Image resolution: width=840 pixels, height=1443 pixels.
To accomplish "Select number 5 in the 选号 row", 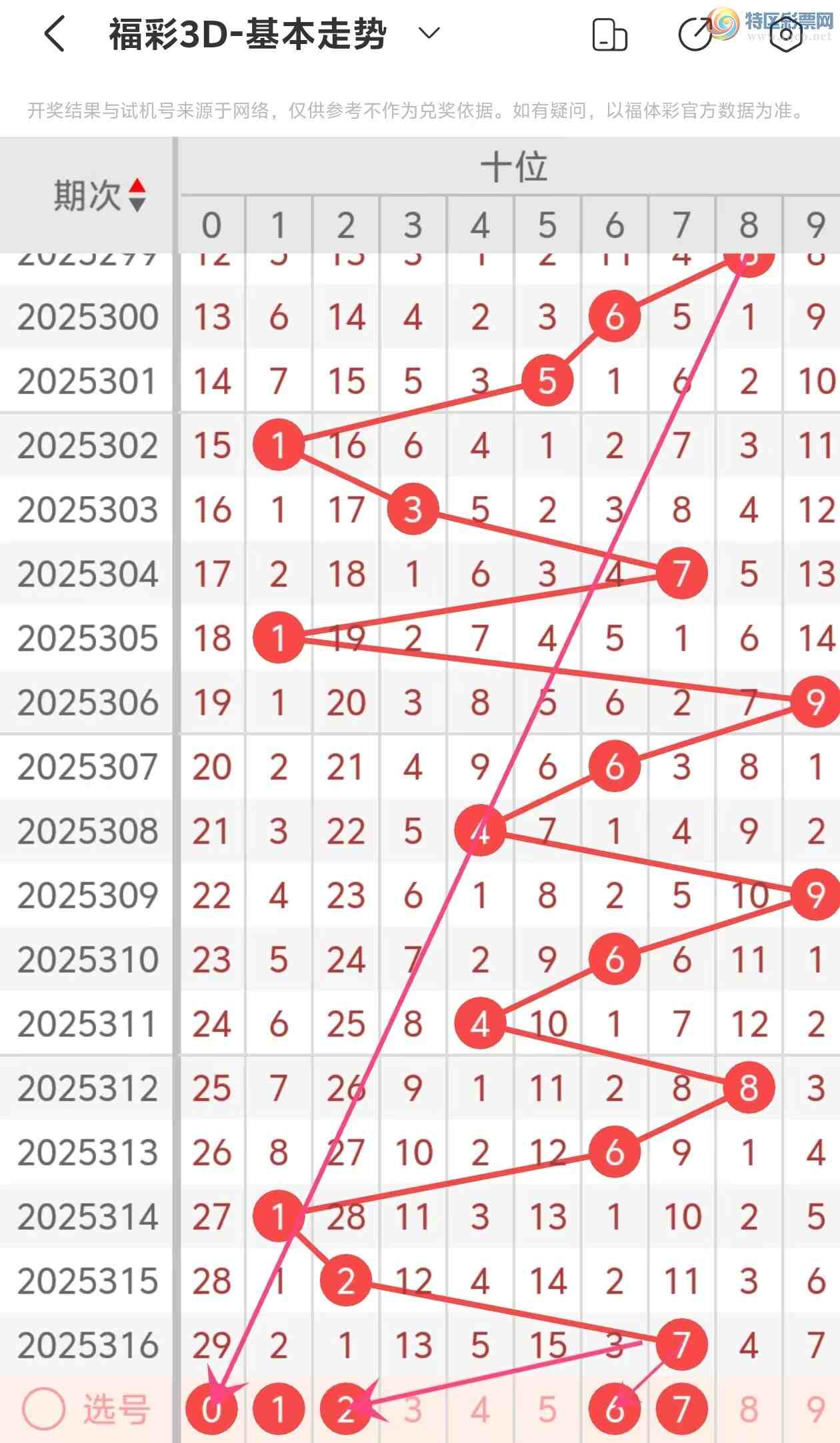I will (547, 1409).
